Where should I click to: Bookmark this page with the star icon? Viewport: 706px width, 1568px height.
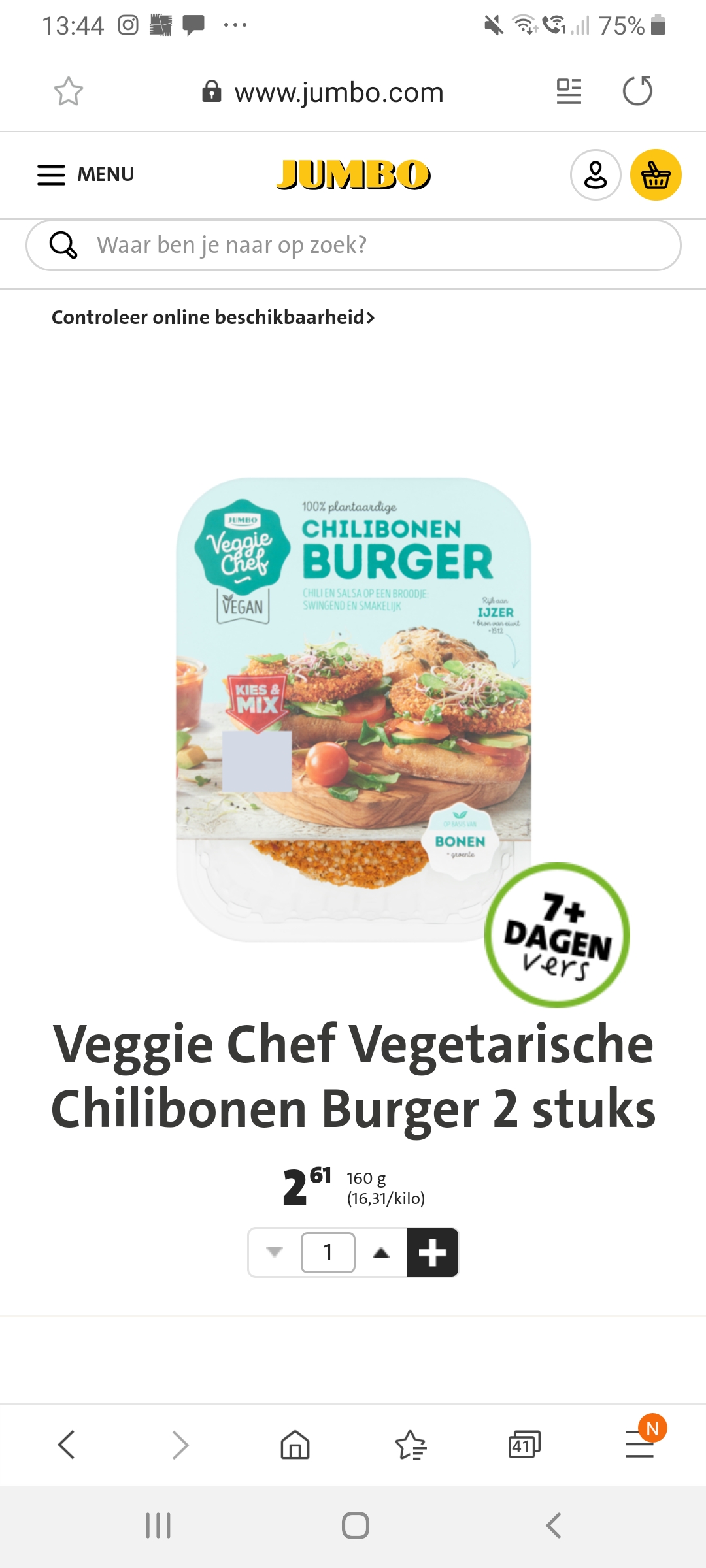pyautogui.click(x=69, y=91)
